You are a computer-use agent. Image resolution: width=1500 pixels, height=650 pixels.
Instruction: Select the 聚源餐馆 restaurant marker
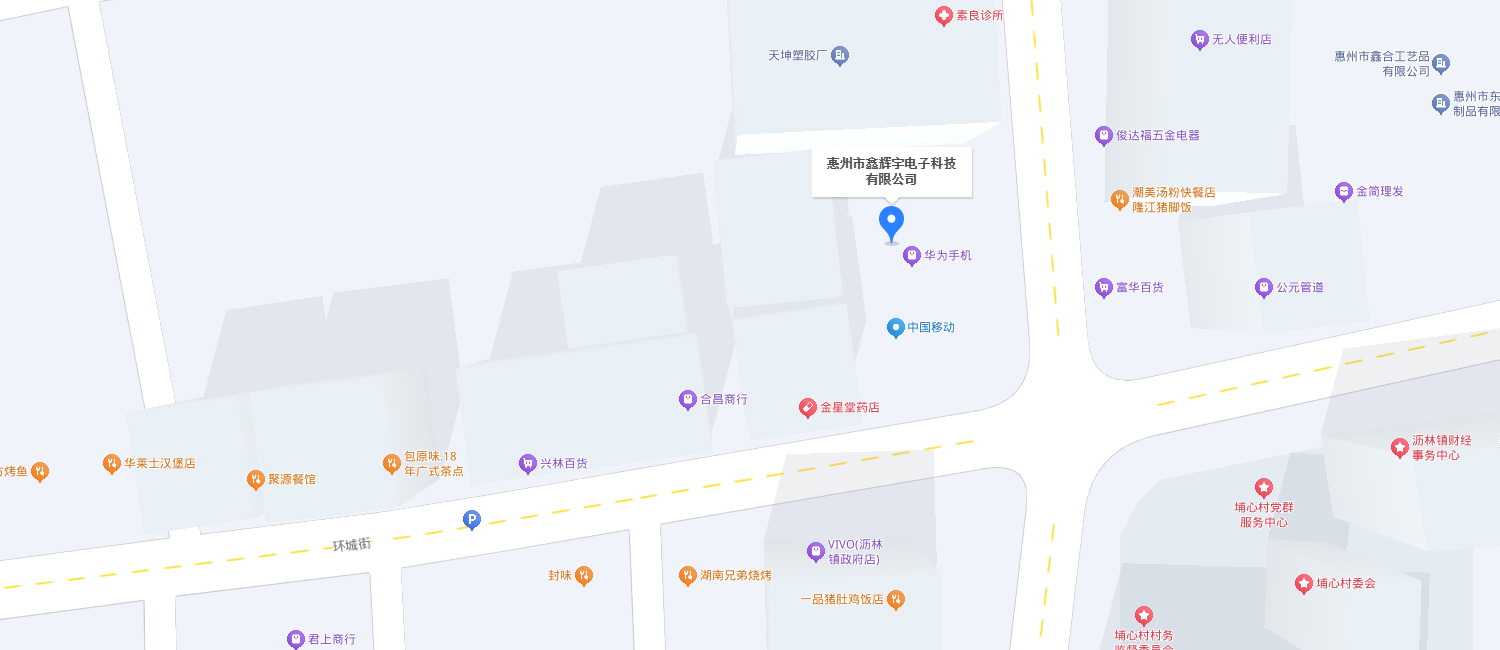pos(256,480)
